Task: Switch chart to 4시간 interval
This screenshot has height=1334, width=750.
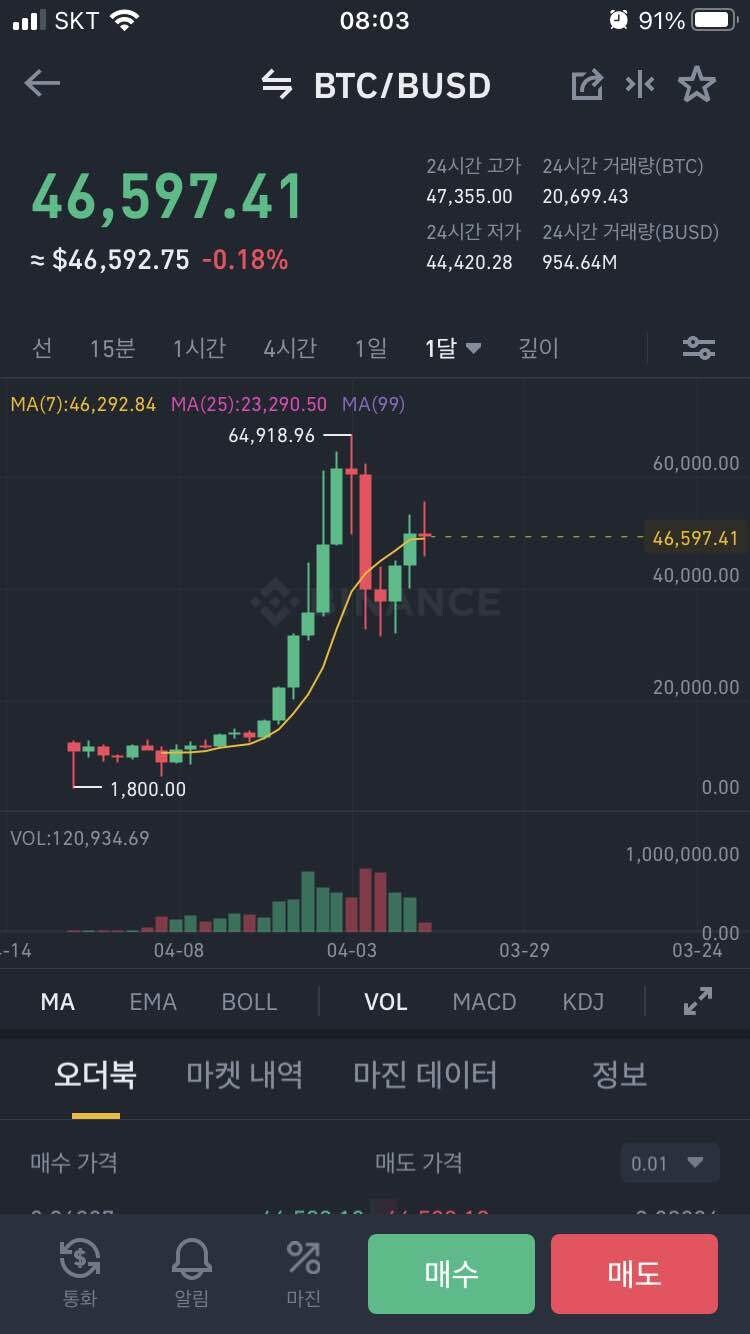Action: click(x=290, y=348)
